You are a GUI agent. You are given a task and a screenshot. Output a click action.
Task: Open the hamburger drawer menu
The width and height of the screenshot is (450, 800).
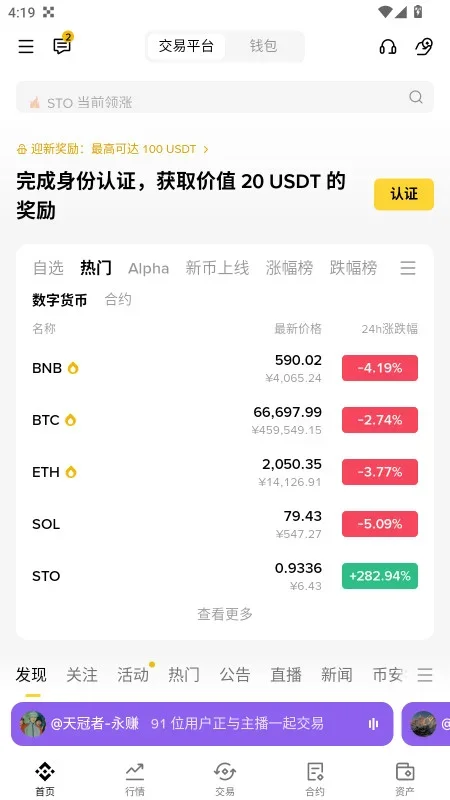coord(26,46)
